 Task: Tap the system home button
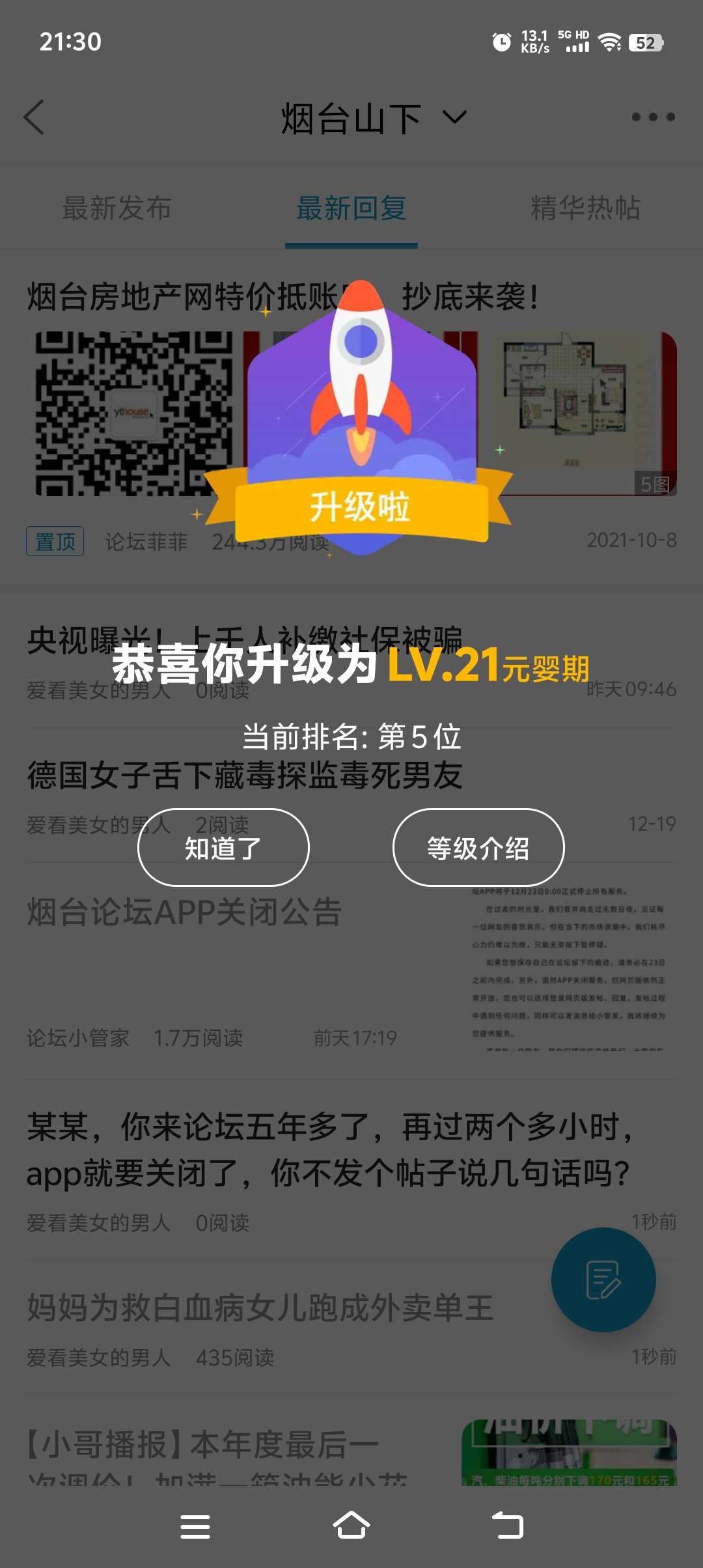[351, 1526]
